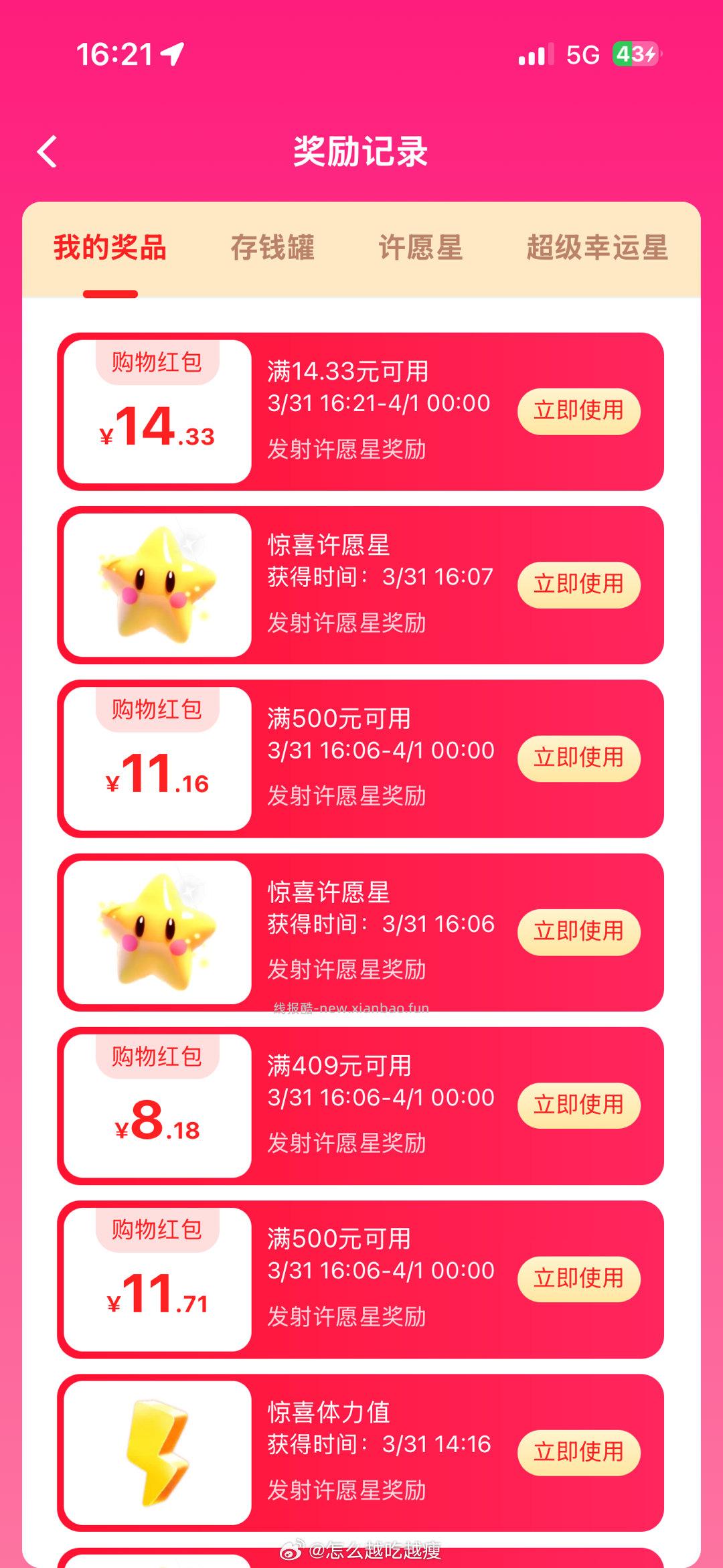Use the ¥8.18 满409元 coupon now
Viewport: 723px width, 1568px height.
tap(578, 1106)
